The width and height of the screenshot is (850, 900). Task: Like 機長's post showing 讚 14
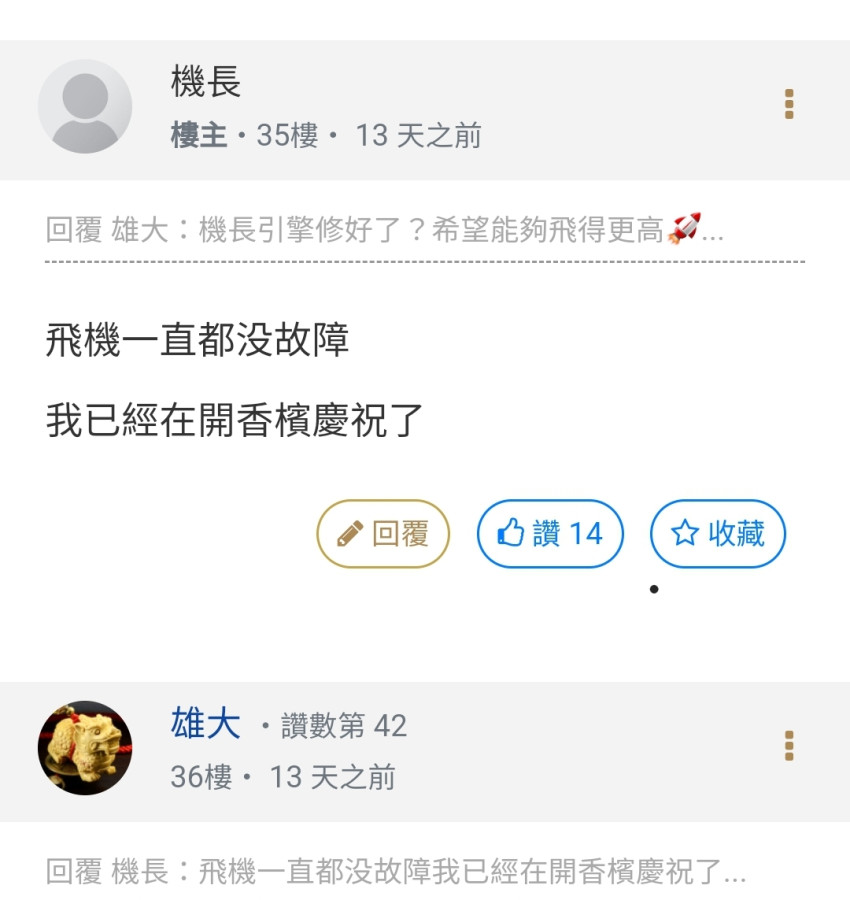tap(550, 534)
